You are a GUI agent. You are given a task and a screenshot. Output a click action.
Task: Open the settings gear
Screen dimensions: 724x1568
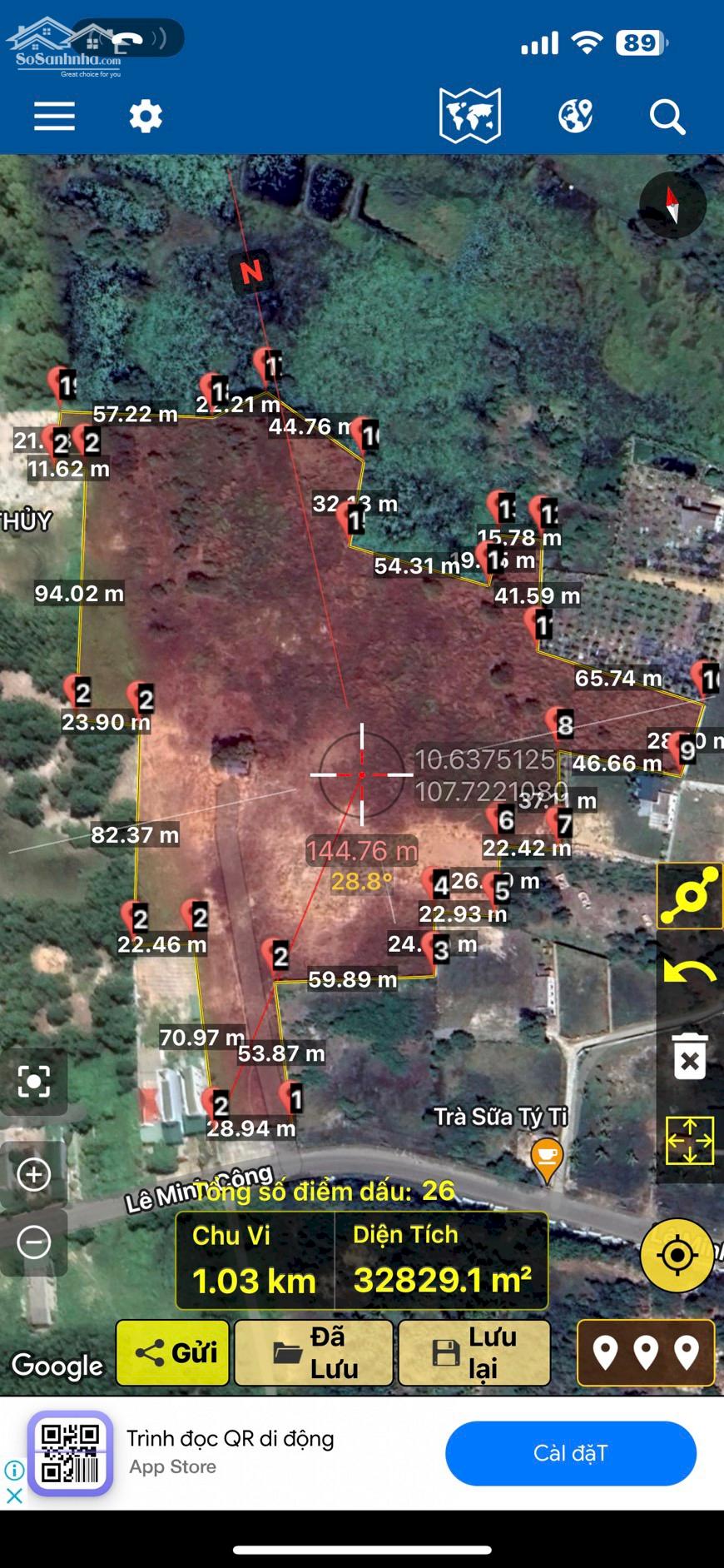pos(146,117)
